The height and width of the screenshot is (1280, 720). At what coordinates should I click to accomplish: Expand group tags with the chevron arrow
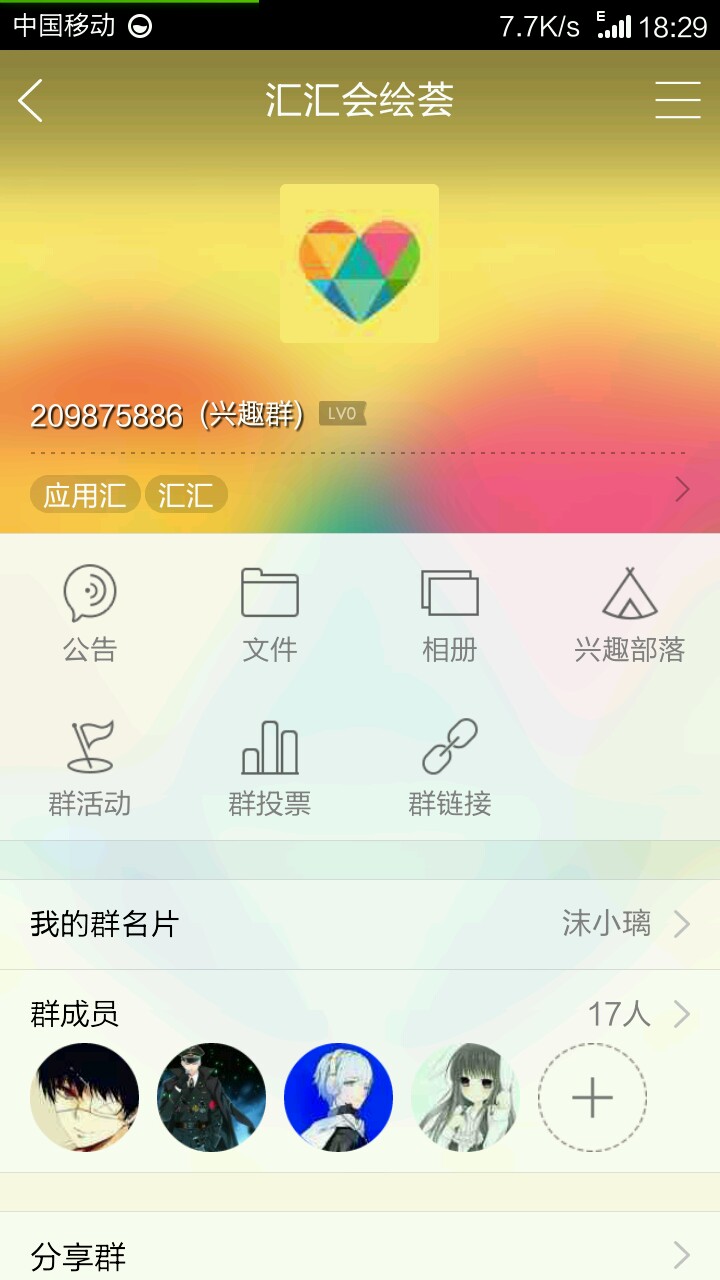[682, 489]
